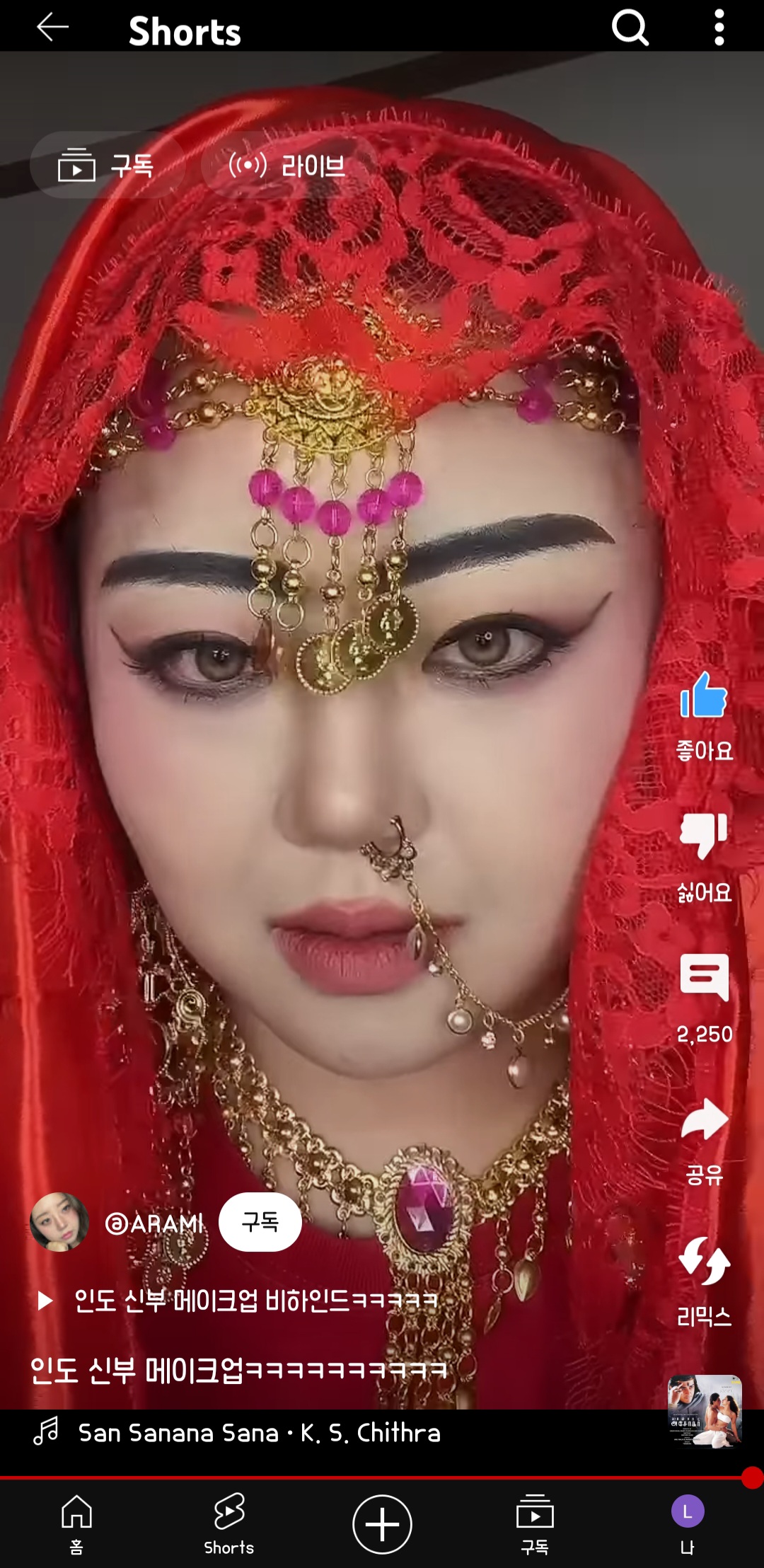Tap the album art sound thumbnail
The image size is (764, 1568).
[x=705, y=1412]
